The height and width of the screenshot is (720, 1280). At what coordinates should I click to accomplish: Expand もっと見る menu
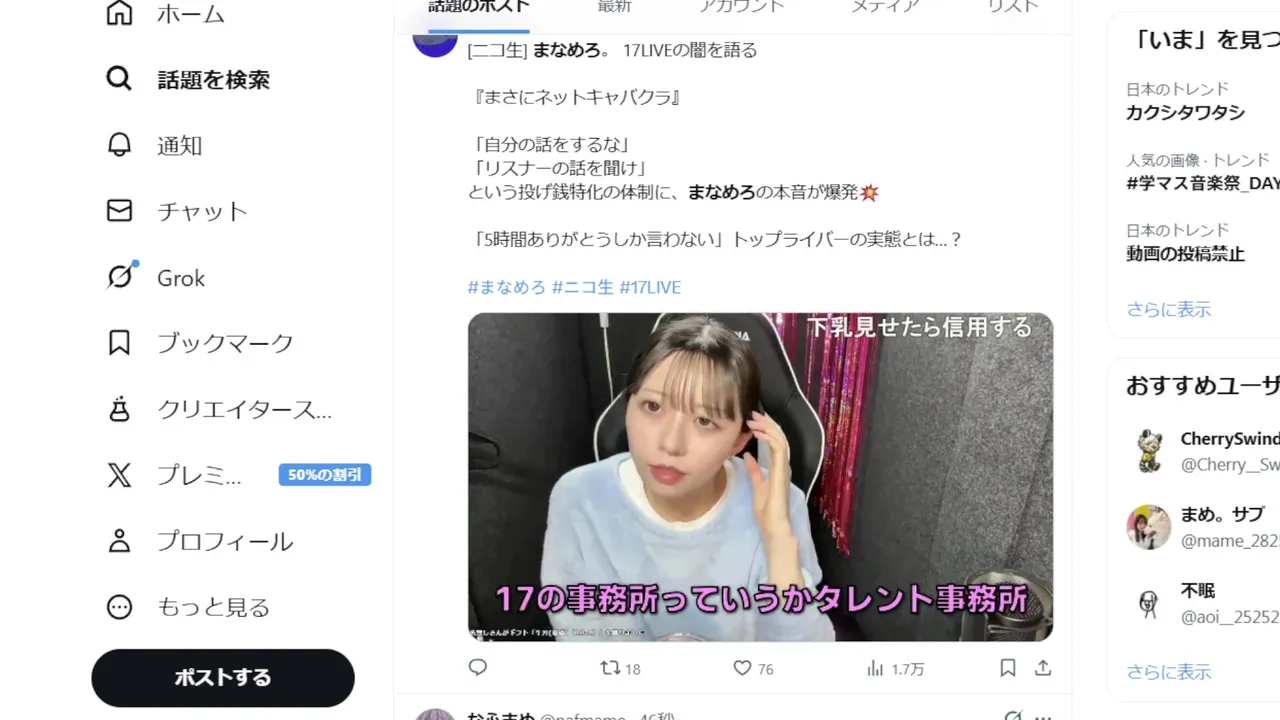pos(188,607)
